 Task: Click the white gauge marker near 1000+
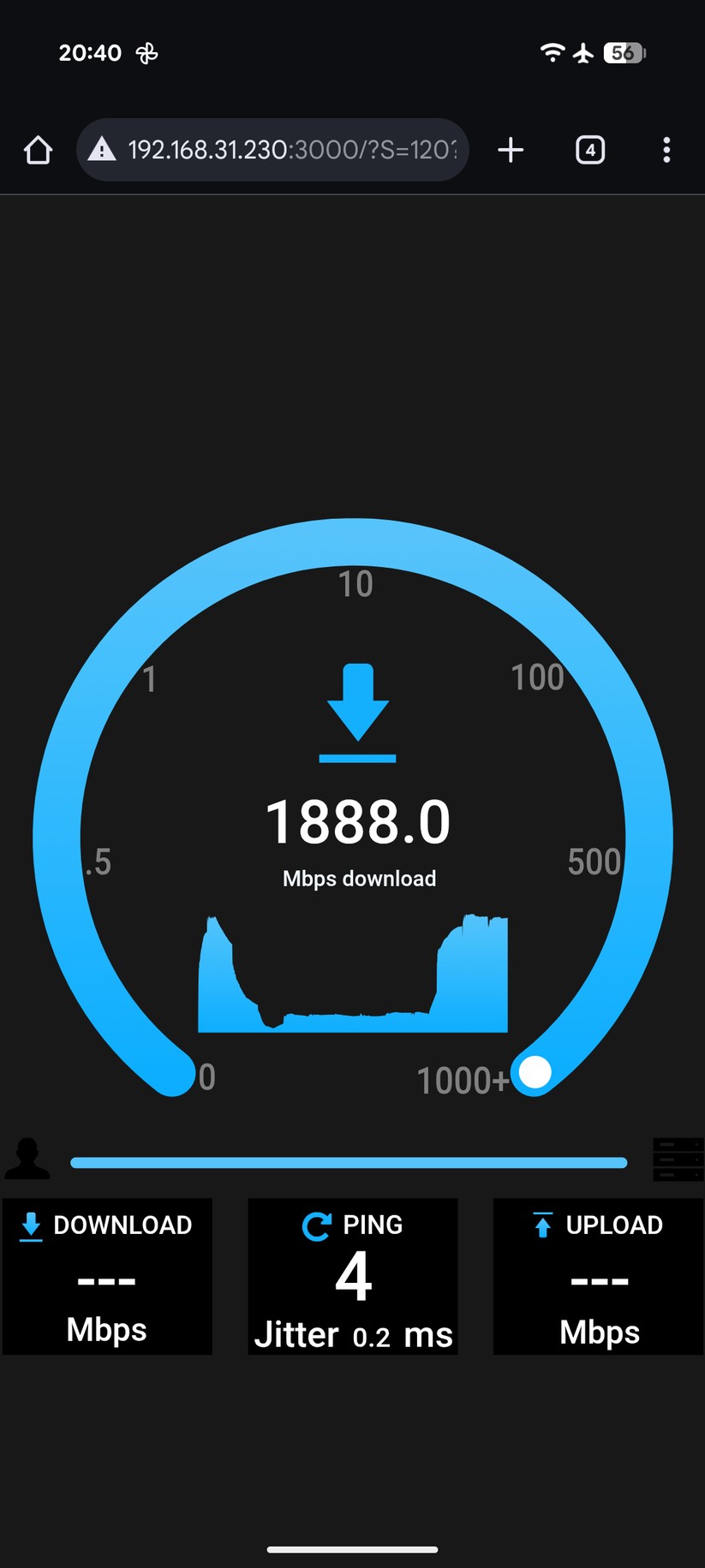(x=535, y=1072)
